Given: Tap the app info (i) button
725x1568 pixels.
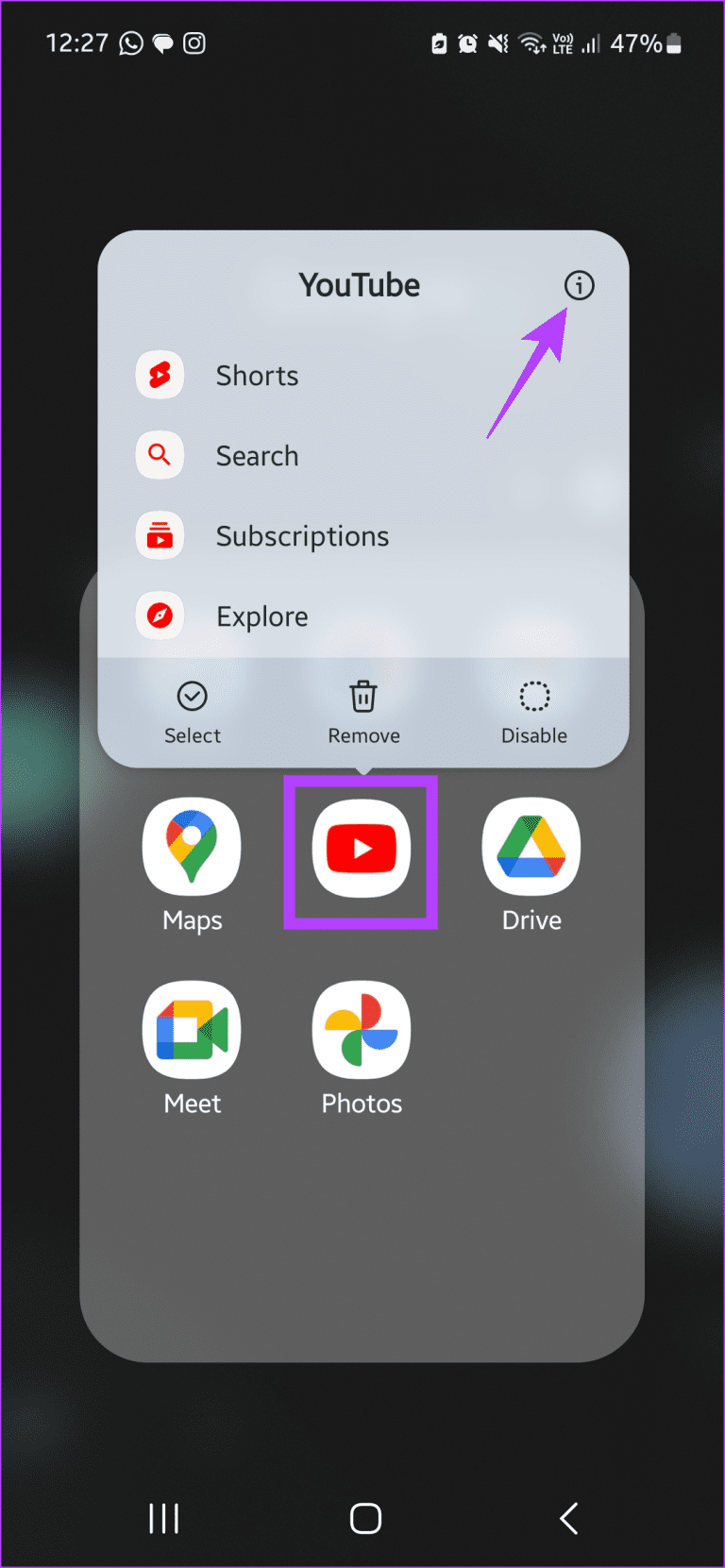Looking at the screenshot, I should [x=579, y=285].
